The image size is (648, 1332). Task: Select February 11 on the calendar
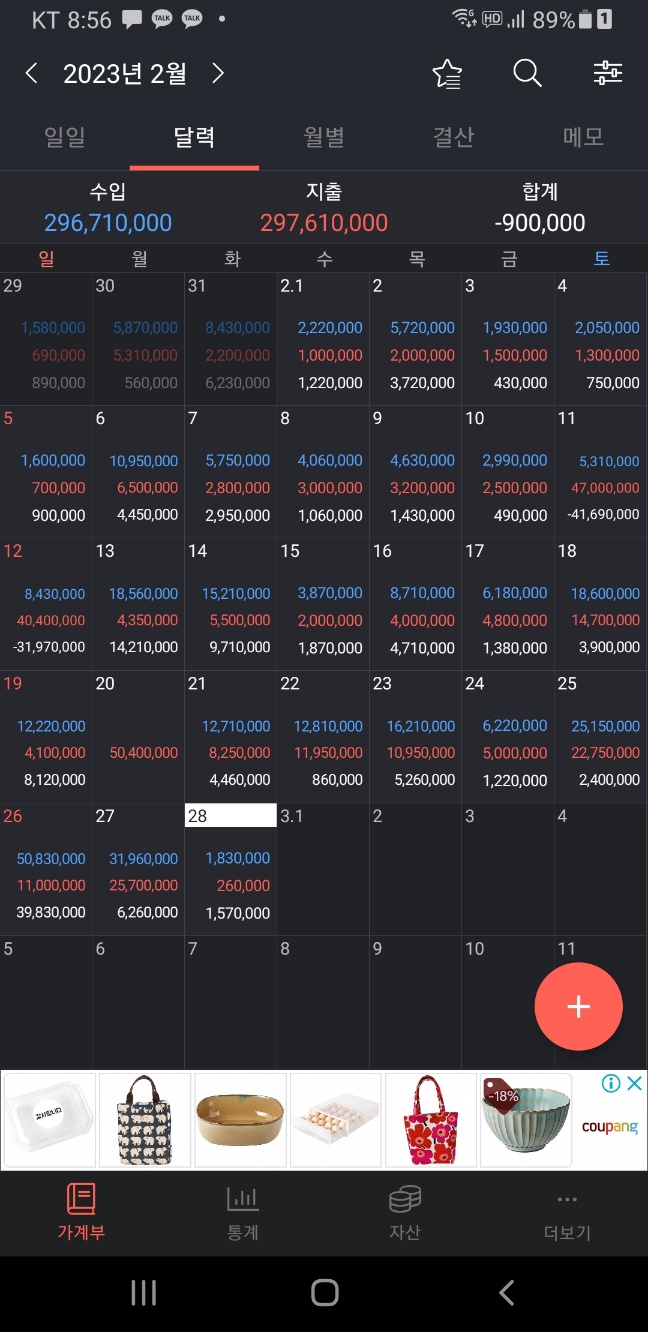[x=601, y=471]
